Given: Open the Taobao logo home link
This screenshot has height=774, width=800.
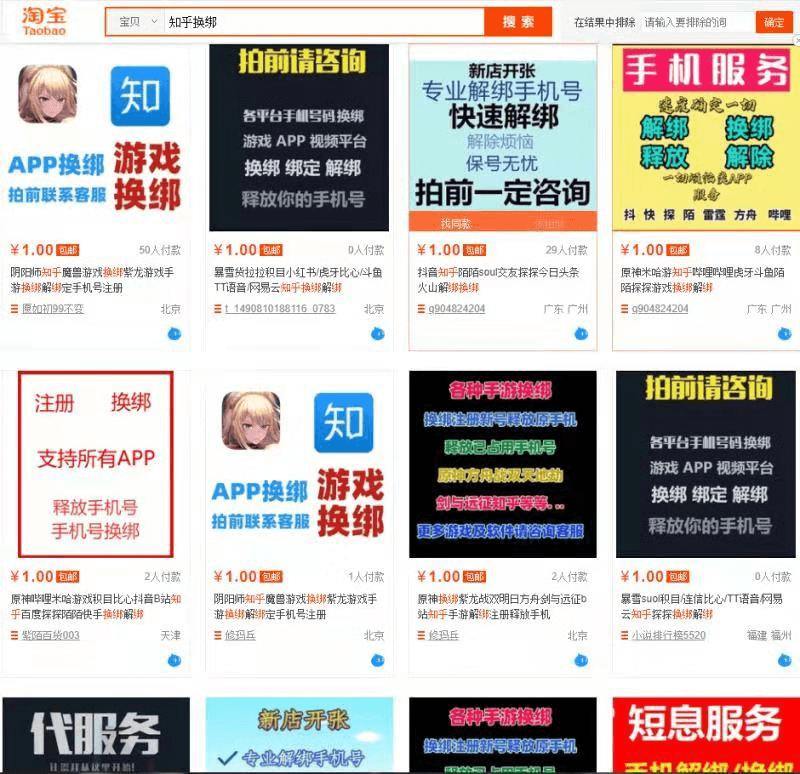Looking at the screenshot, I should pos(45,20).
